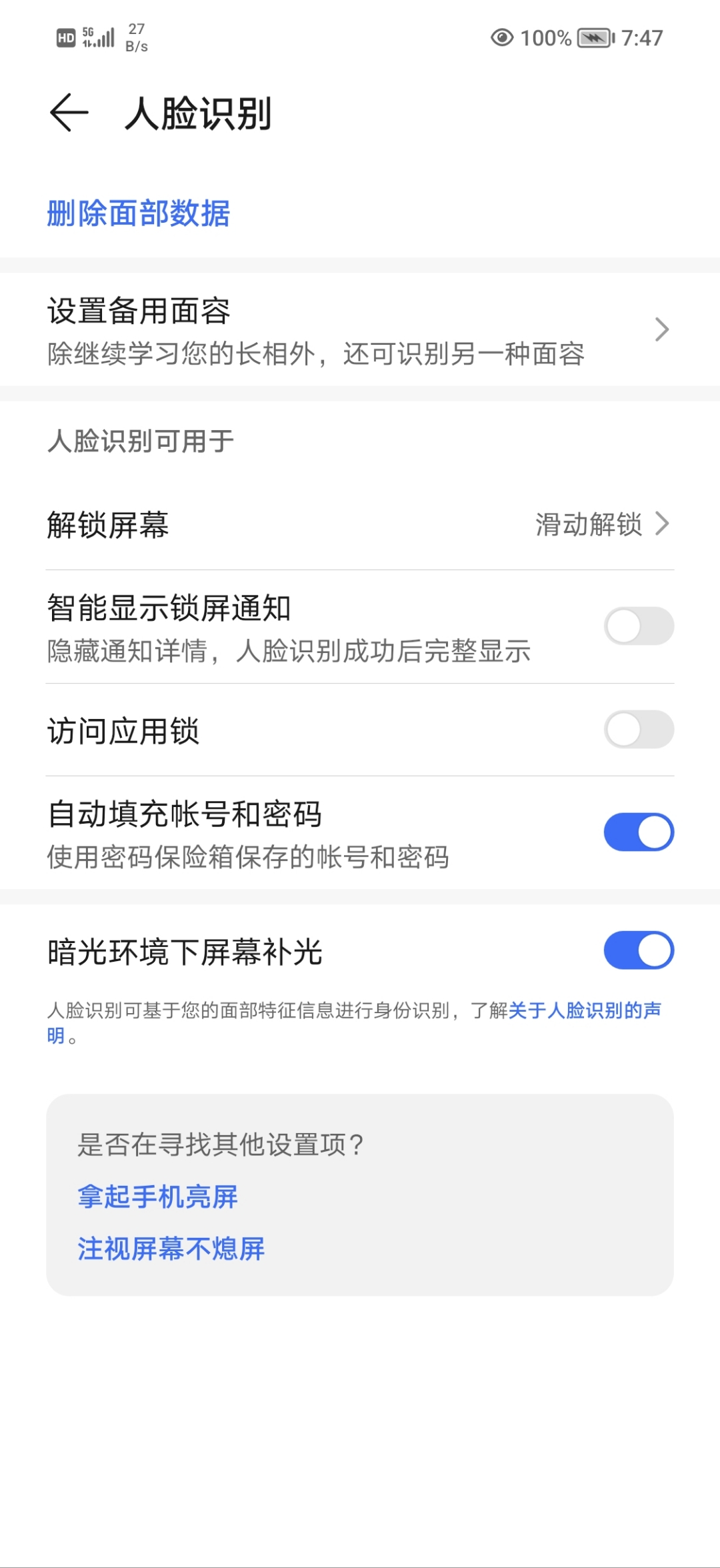Open 注视屏幕不熄屏 setting link
The image size is (720, 1568).
[x=171, y=1249]
